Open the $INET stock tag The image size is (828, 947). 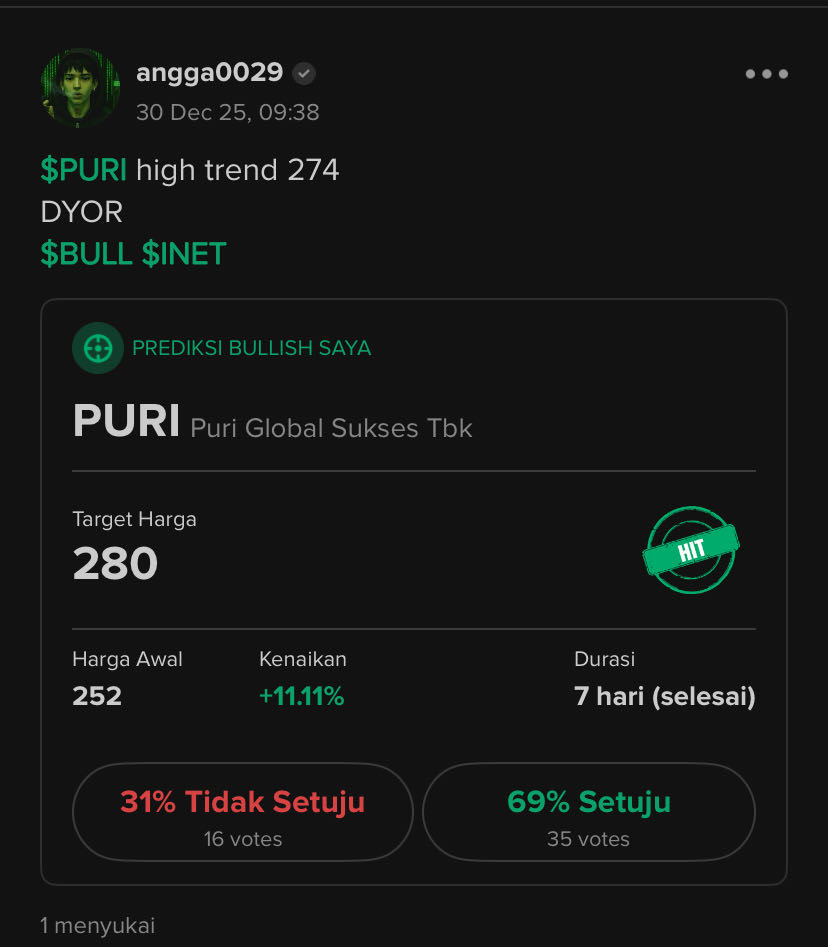pos(184,254)
